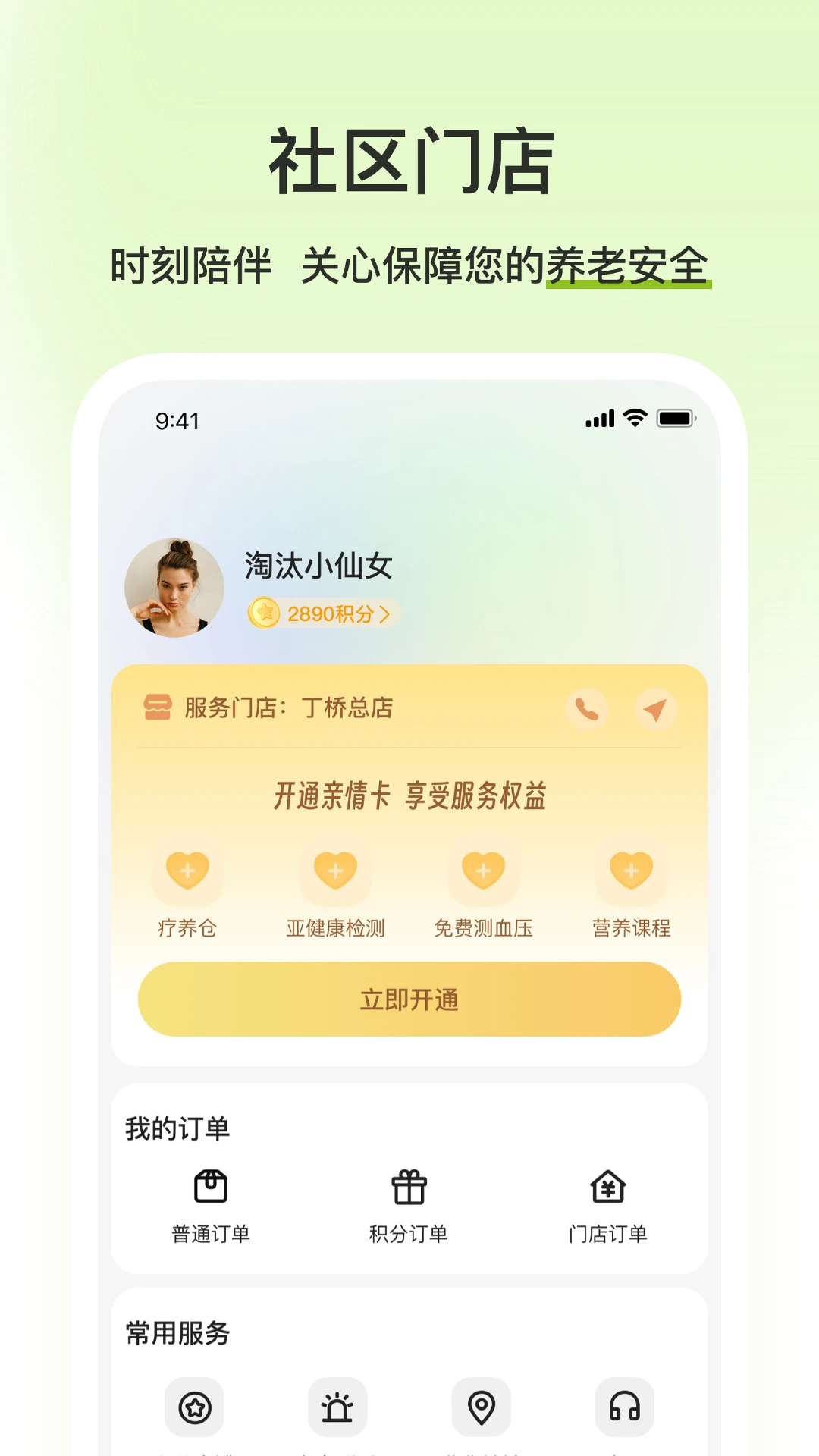Tap the star badge service icon
Screen dimensions: 819x1456
pyautogui.click(x=195, y=1407)
